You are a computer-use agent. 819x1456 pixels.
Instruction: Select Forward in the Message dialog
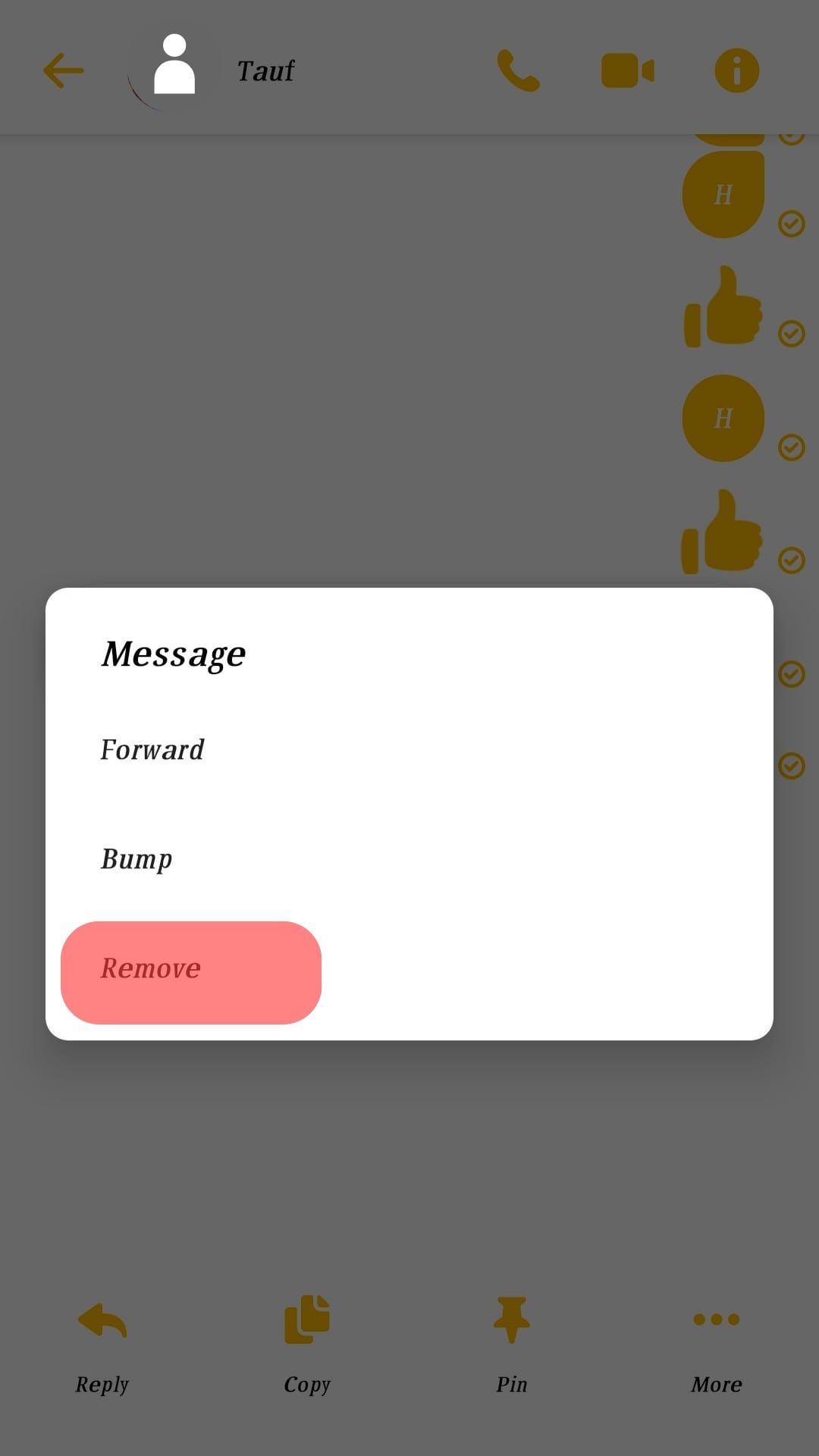152,750
